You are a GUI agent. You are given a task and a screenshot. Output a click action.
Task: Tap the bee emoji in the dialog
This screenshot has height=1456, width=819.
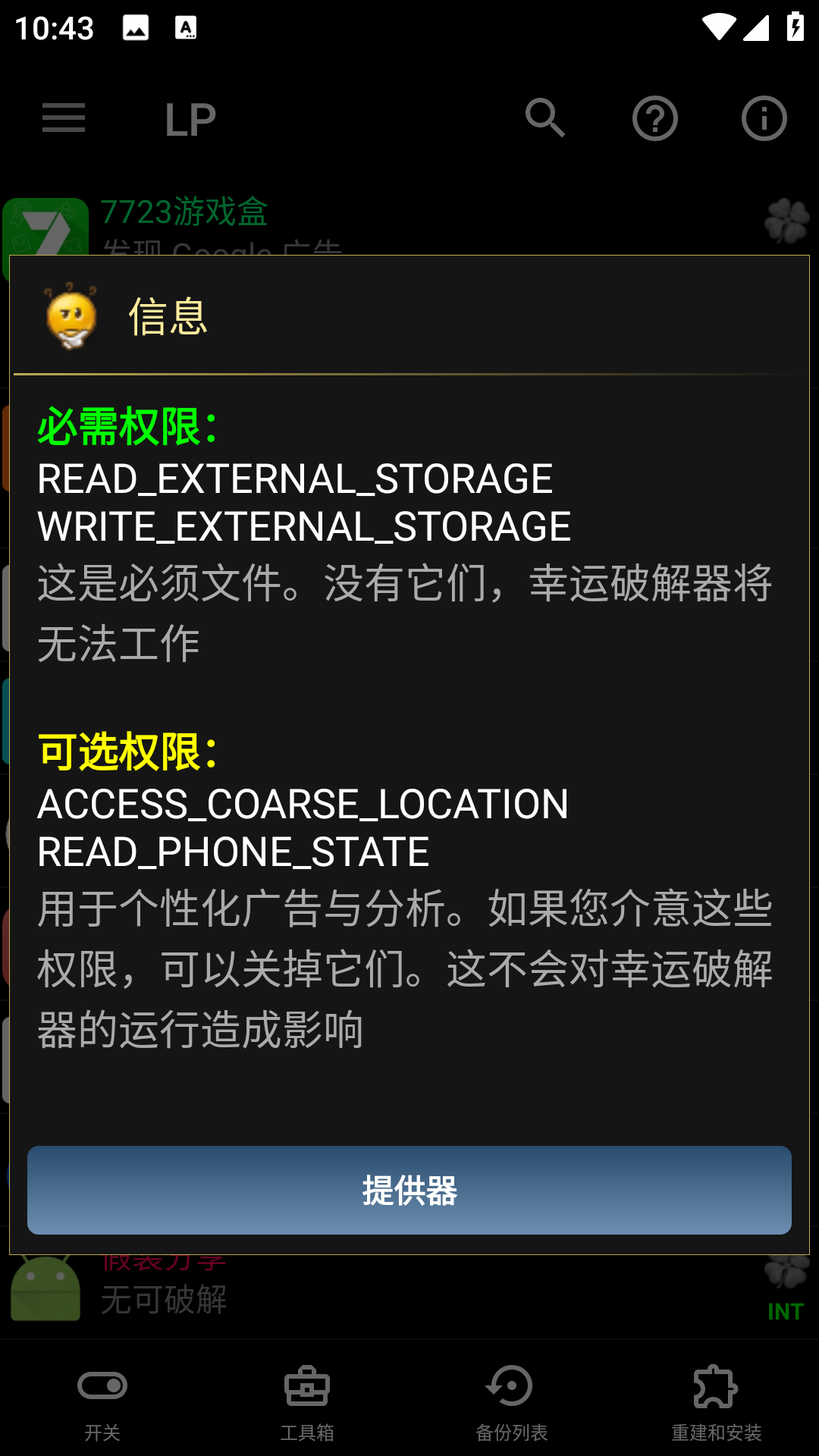[x=72, y=315]
